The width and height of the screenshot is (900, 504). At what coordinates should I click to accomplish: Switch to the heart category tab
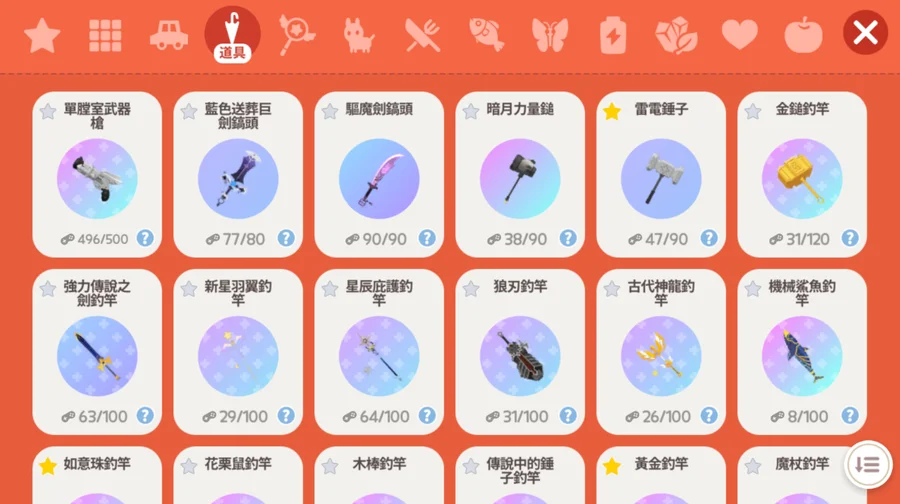[739, 35]
